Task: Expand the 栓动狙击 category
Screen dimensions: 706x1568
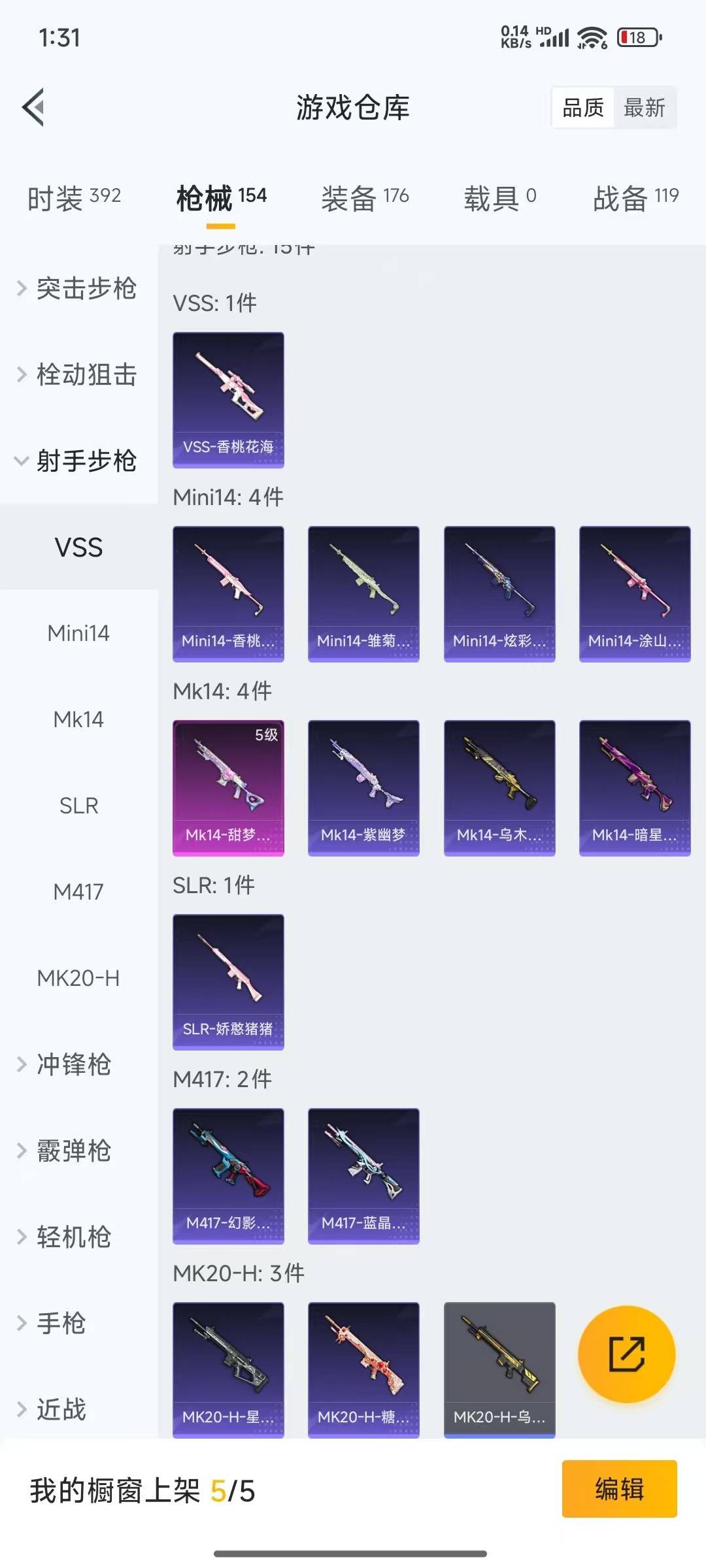Action: (x=78, y=374)
